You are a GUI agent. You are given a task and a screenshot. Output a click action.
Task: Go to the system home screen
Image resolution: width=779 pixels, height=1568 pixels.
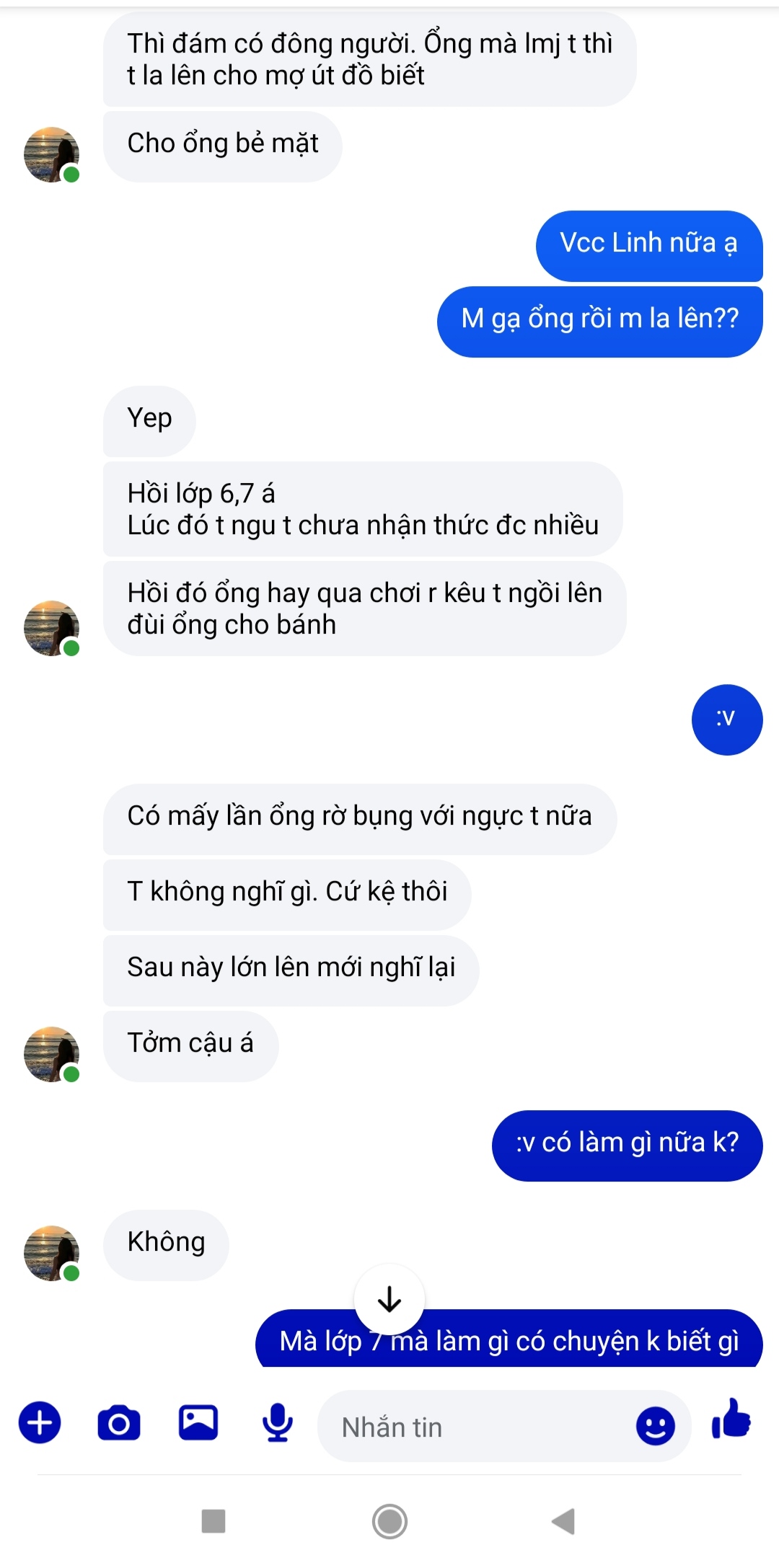coord(389,1521)
